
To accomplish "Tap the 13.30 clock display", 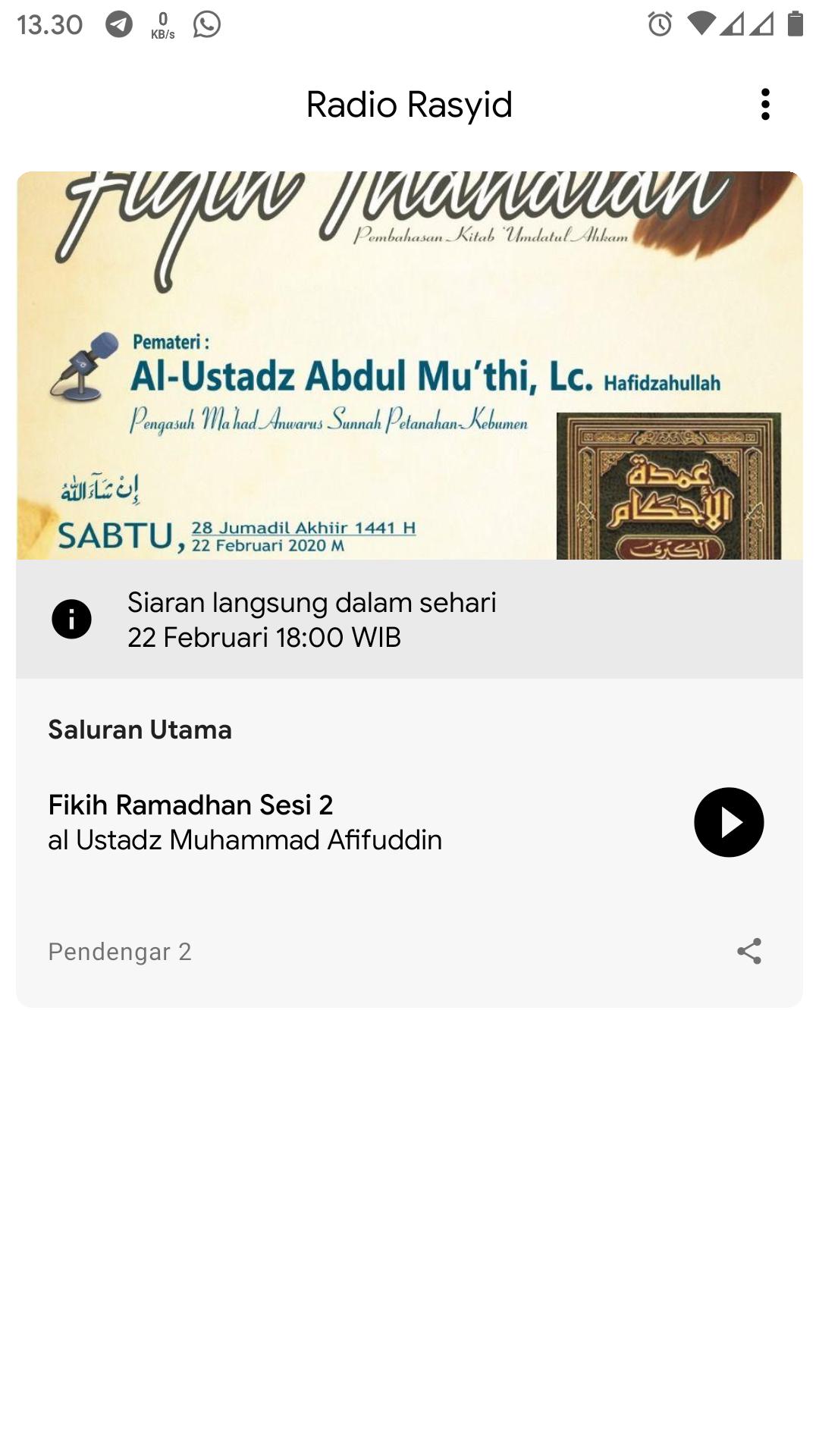I will coord(50,24).
